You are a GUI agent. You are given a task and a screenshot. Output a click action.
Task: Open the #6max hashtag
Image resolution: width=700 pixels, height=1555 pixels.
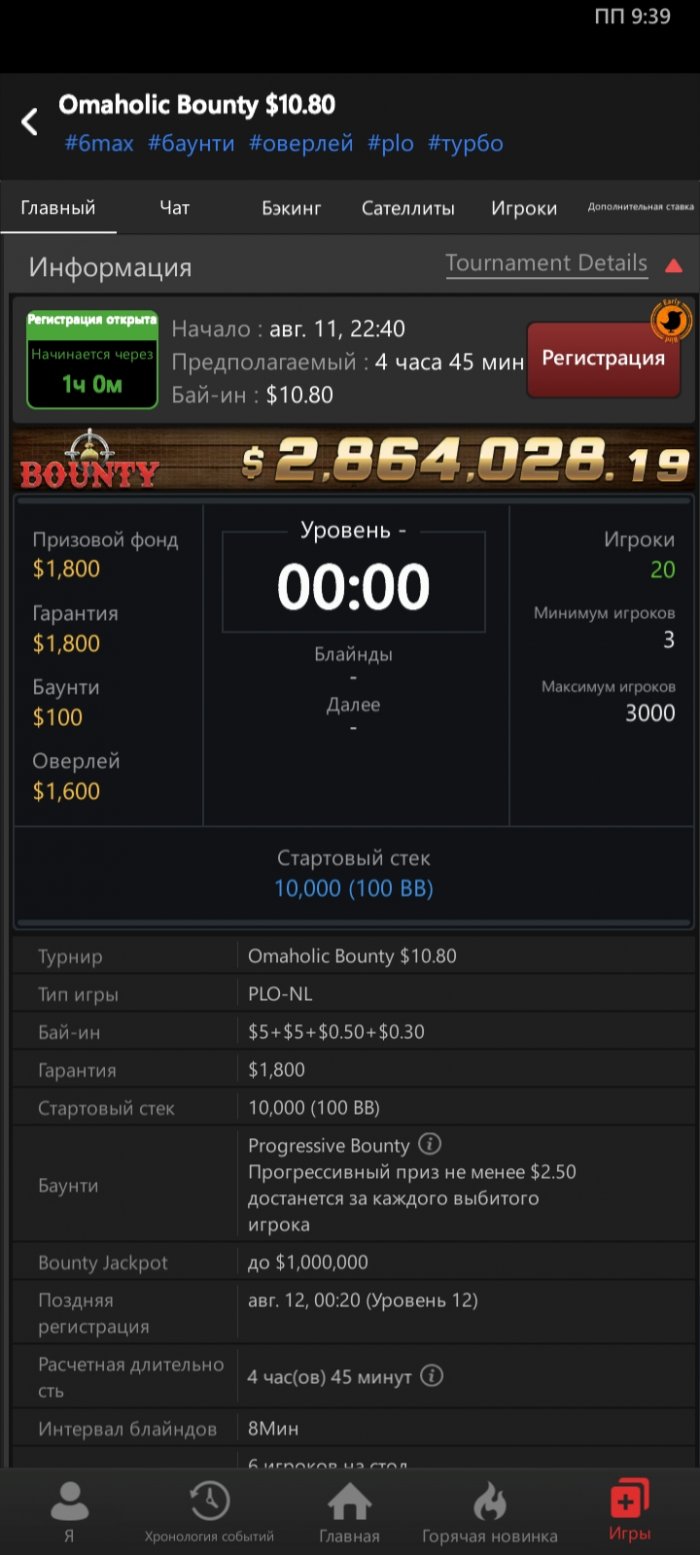[99, 144]
